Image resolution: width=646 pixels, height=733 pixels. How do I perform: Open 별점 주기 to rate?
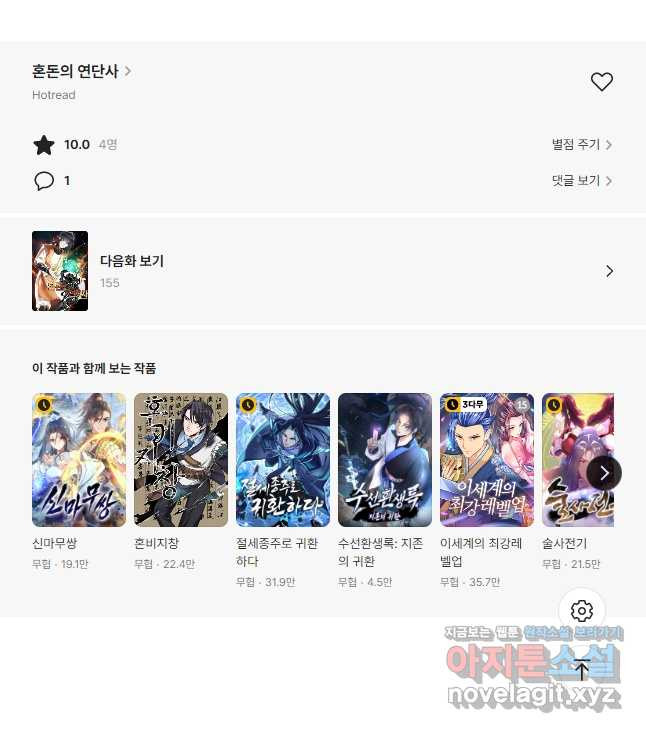click(582, 145)
